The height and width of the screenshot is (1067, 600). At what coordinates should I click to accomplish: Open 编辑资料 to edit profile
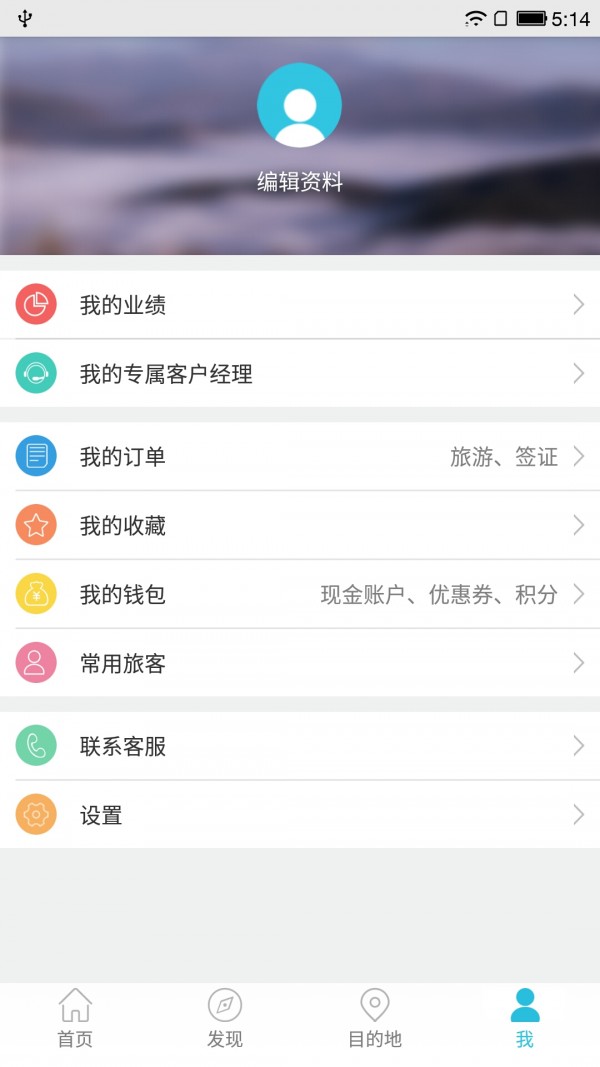pos(299,182)
